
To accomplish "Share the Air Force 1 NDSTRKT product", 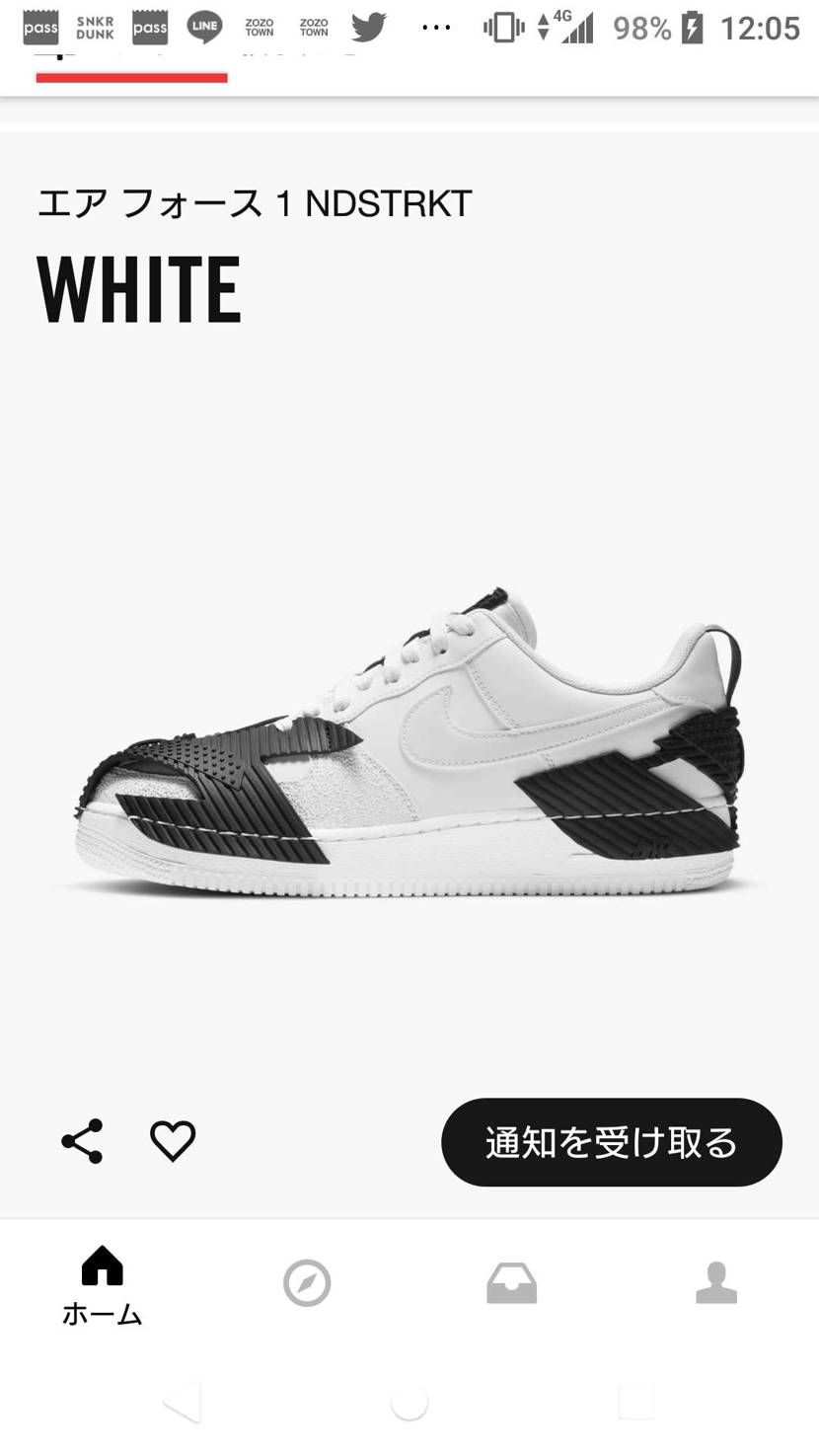I will (83, 1141).
